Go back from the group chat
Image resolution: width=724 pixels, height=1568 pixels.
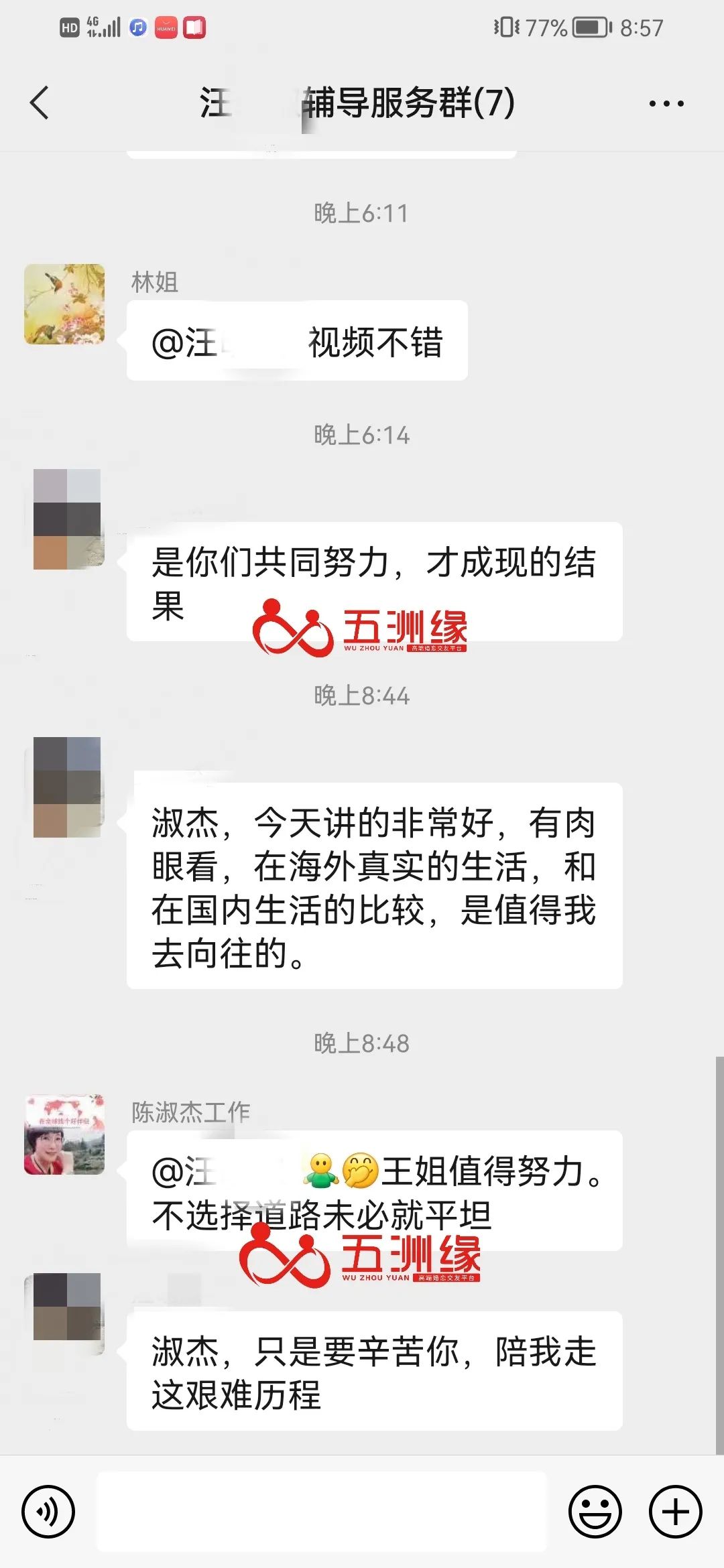pyautogui.click(x=40, y=103)
